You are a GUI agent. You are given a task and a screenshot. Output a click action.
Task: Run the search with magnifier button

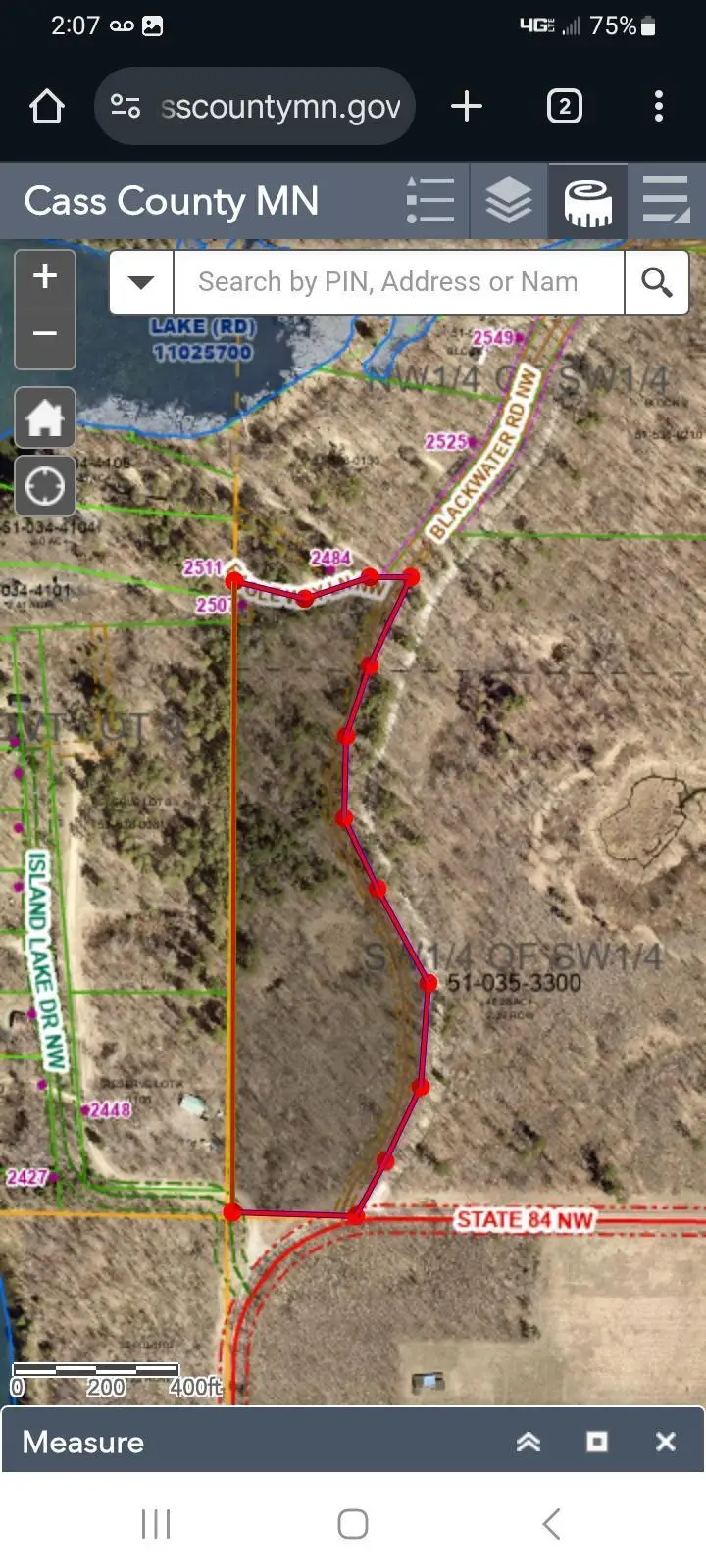[656, 282]
